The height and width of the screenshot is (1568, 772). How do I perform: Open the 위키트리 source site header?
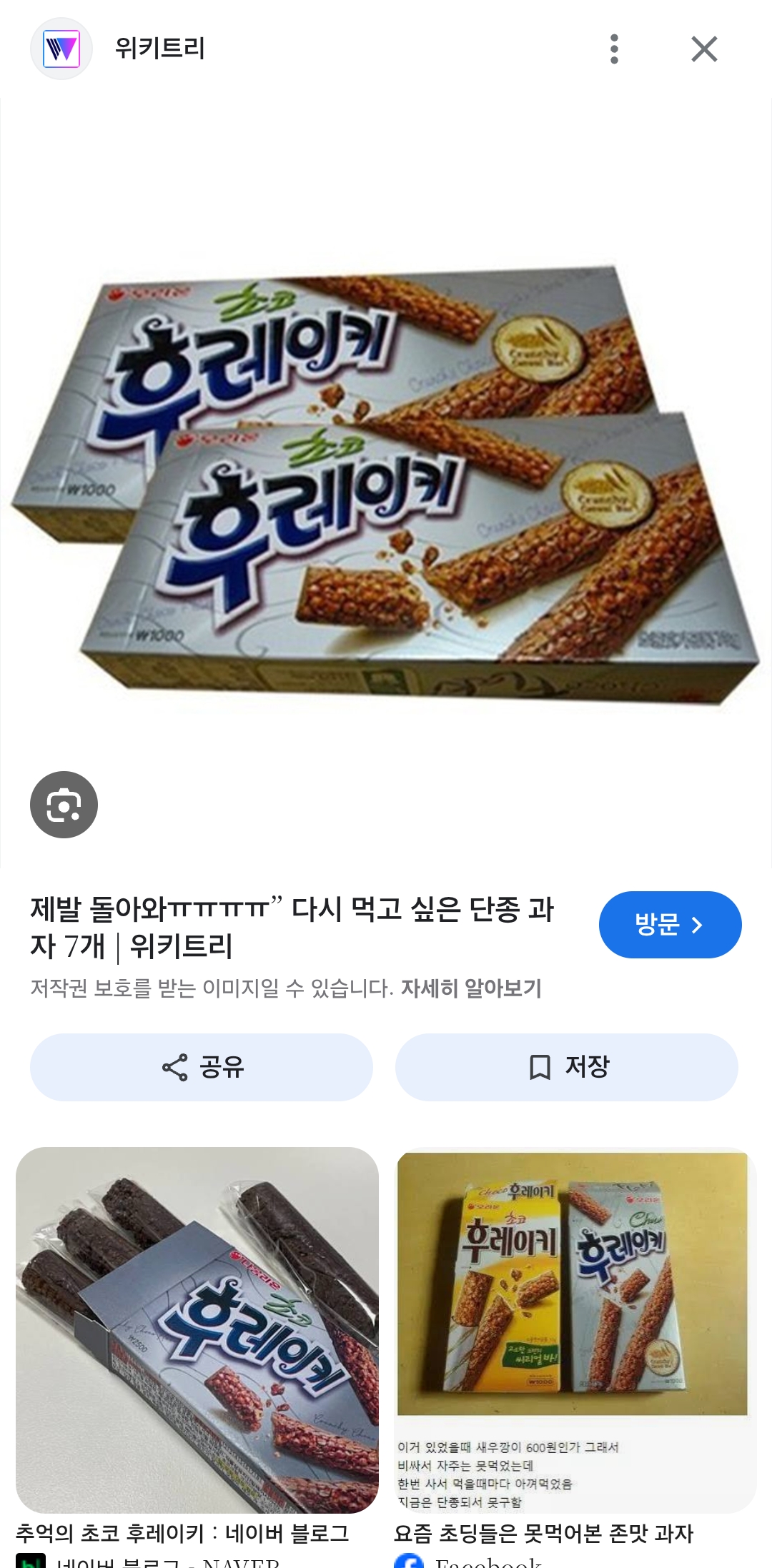click(x=159, y=49)
